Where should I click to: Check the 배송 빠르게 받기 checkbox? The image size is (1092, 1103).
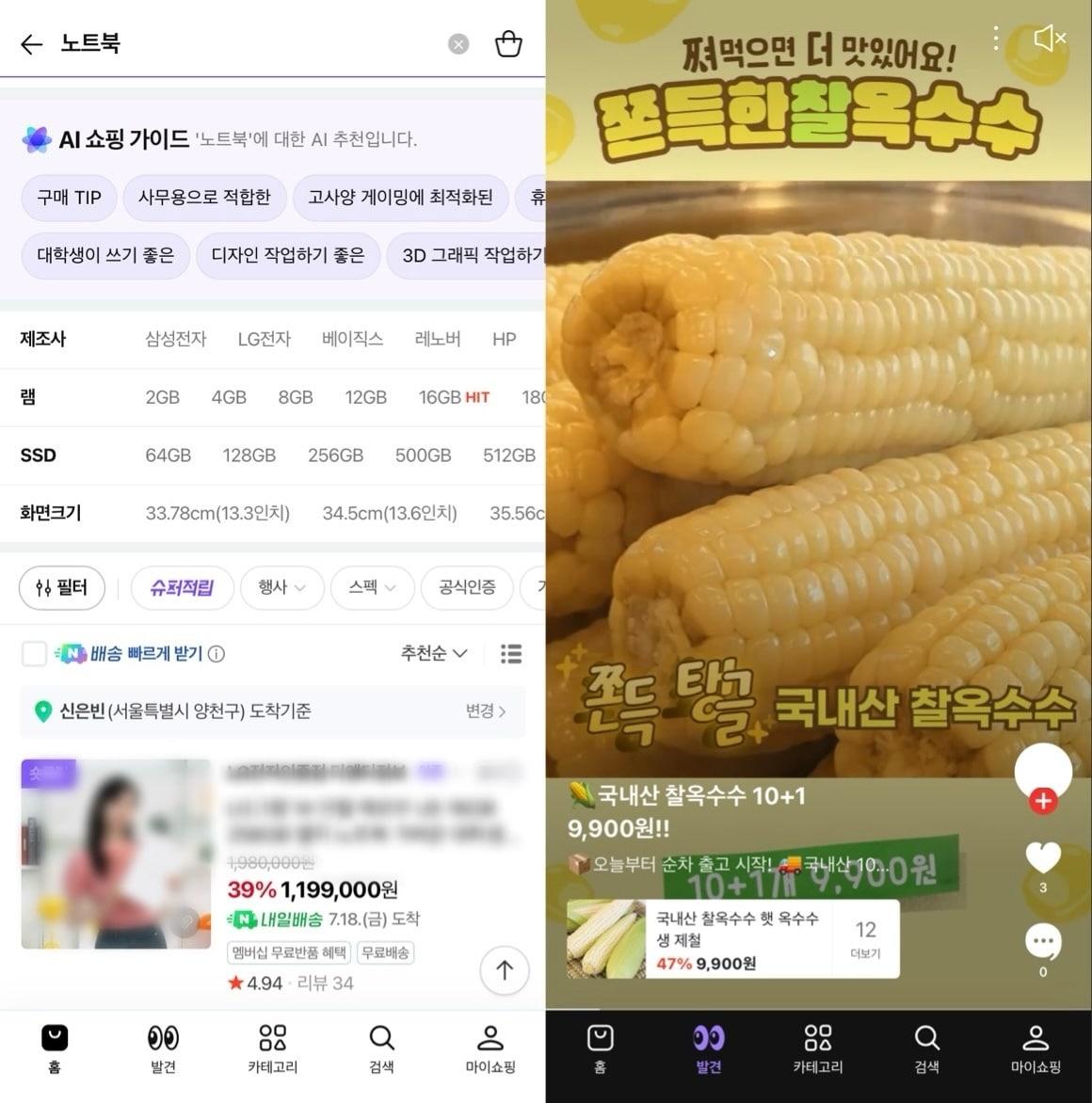[x=34, y=653]
